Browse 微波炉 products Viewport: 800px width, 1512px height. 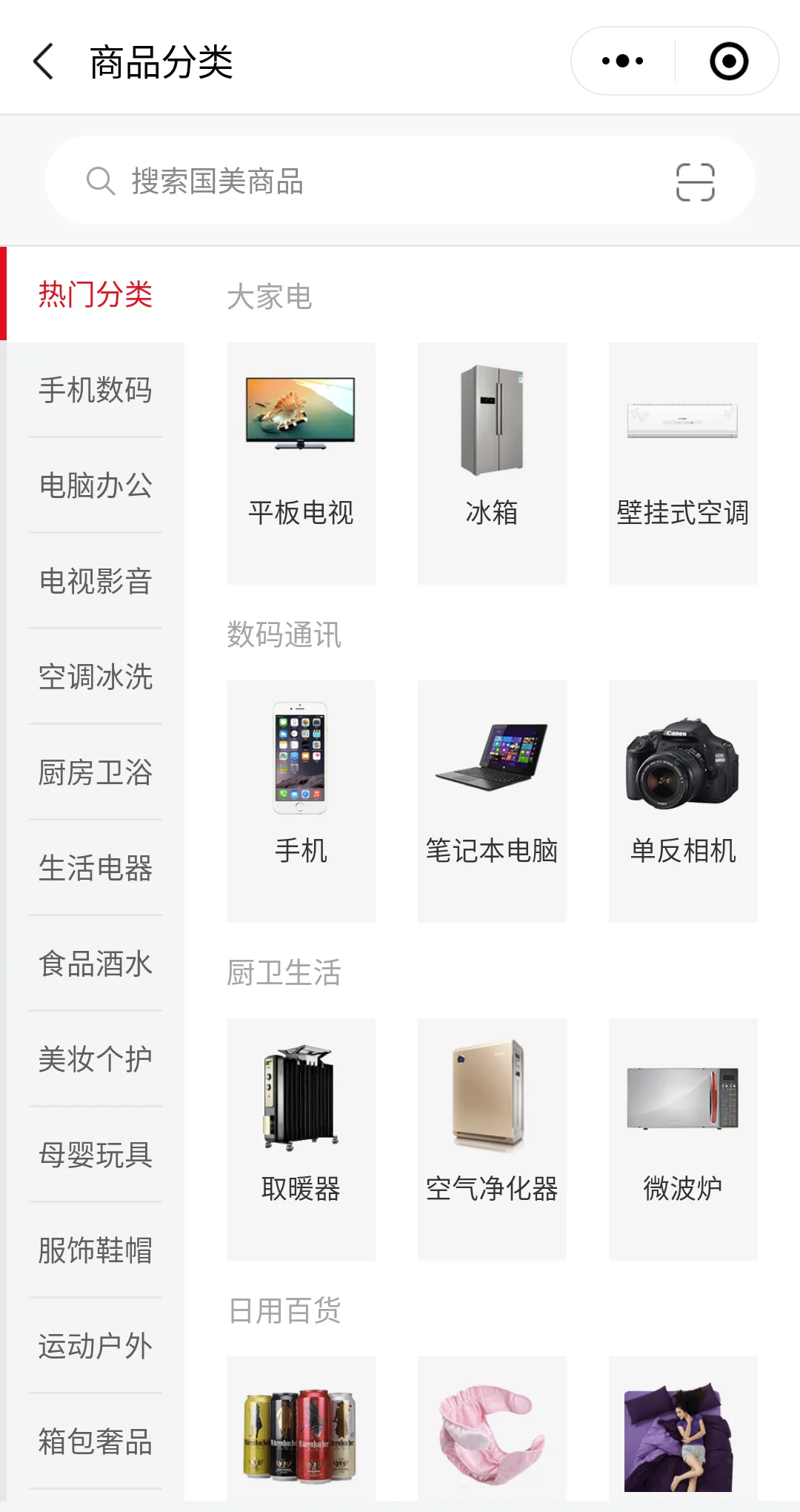[683, 1139]
